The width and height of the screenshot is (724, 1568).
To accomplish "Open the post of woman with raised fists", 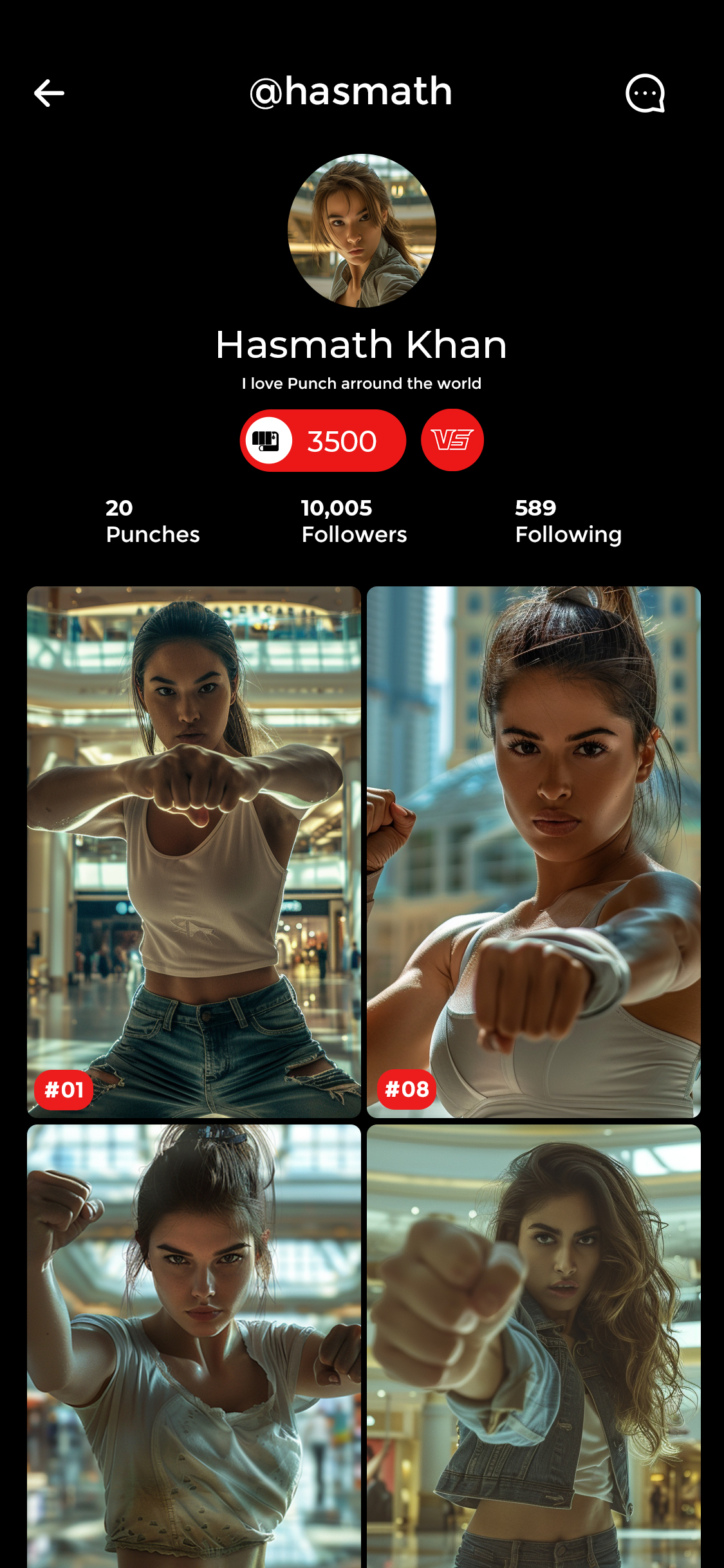I will 194,1345.
